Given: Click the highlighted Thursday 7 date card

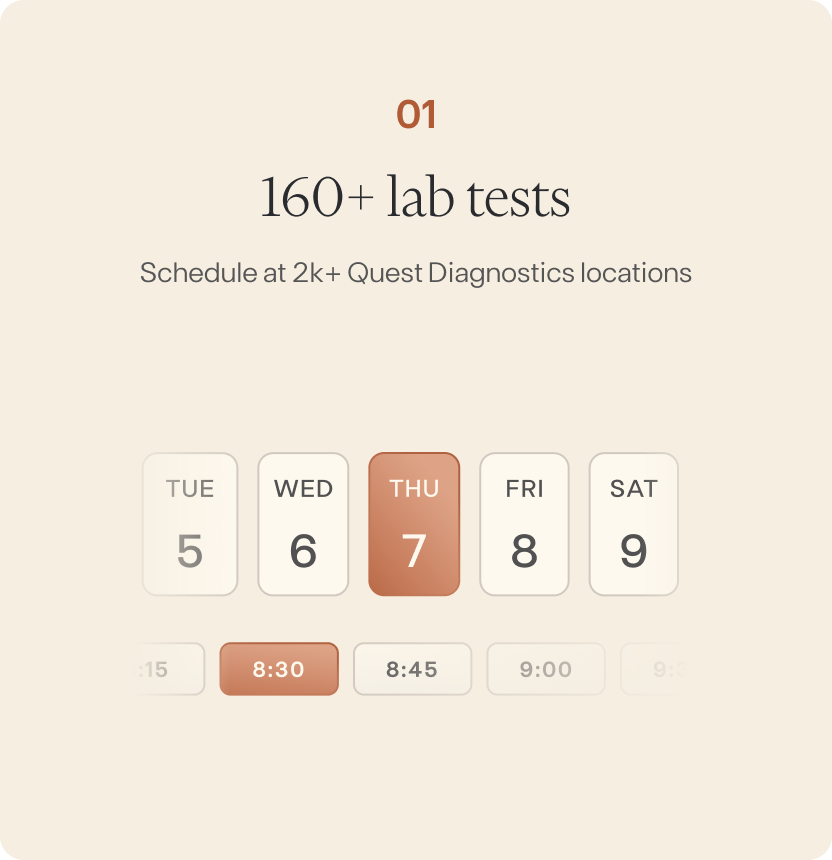Looking at the screenshot, I should pos(414,523).
